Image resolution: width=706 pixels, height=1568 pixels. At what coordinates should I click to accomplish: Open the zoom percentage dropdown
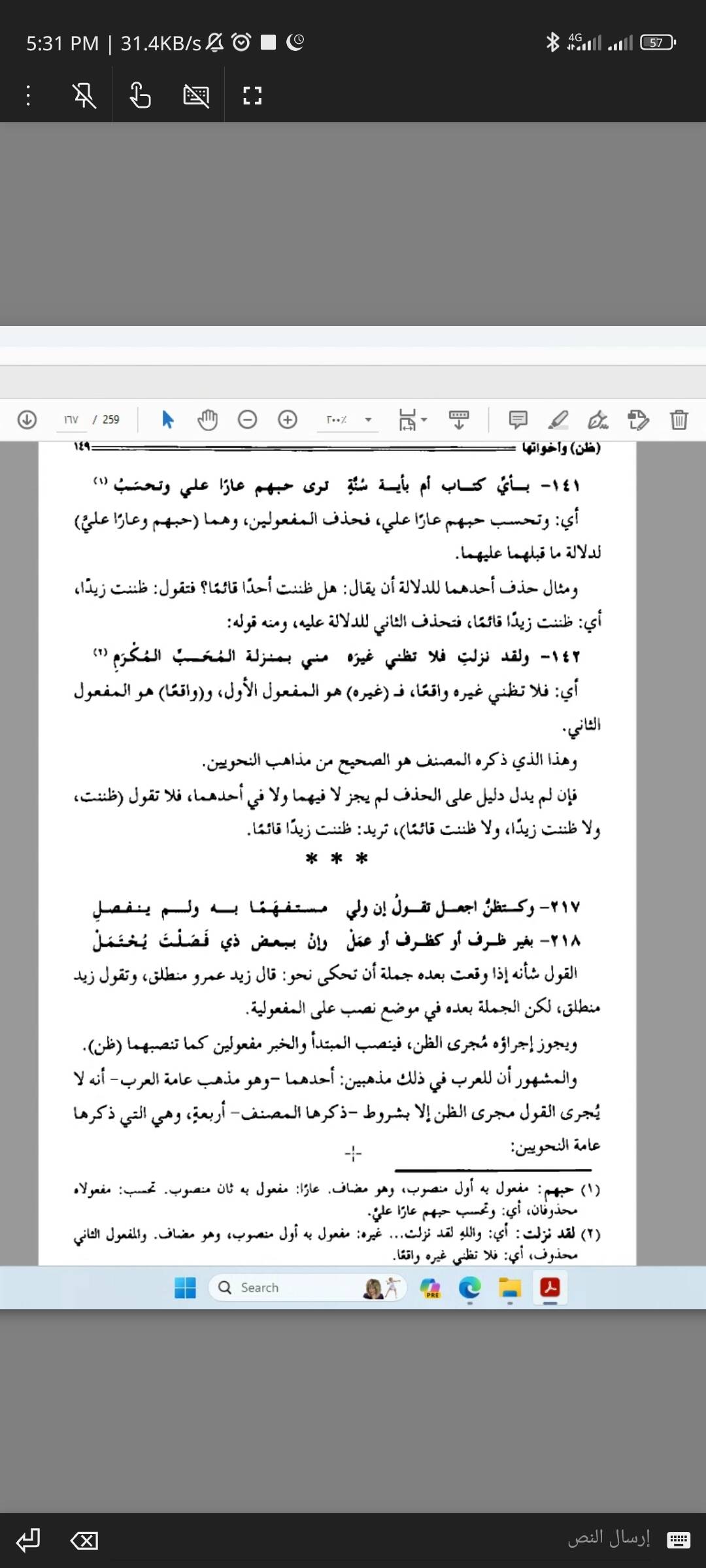(x=368, y=419)
